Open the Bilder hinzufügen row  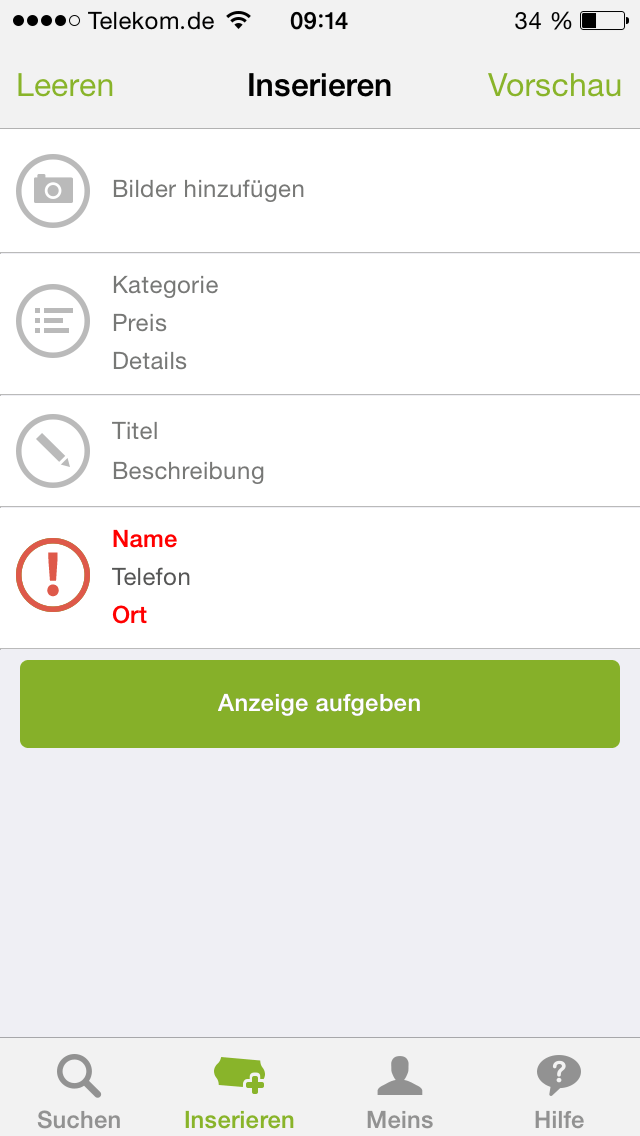click(320, 191)
